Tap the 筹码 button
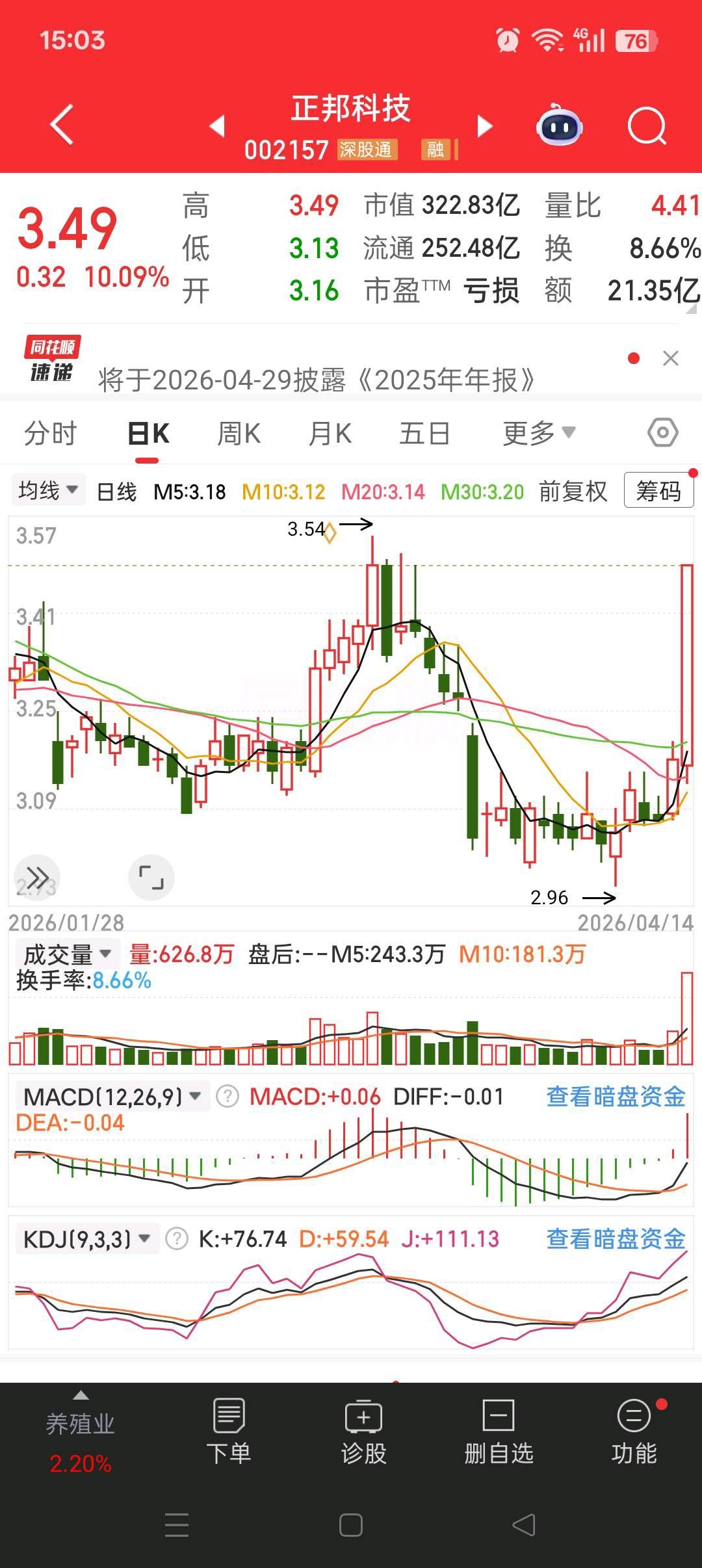The image size is (702, 1568). click(658, 491)
